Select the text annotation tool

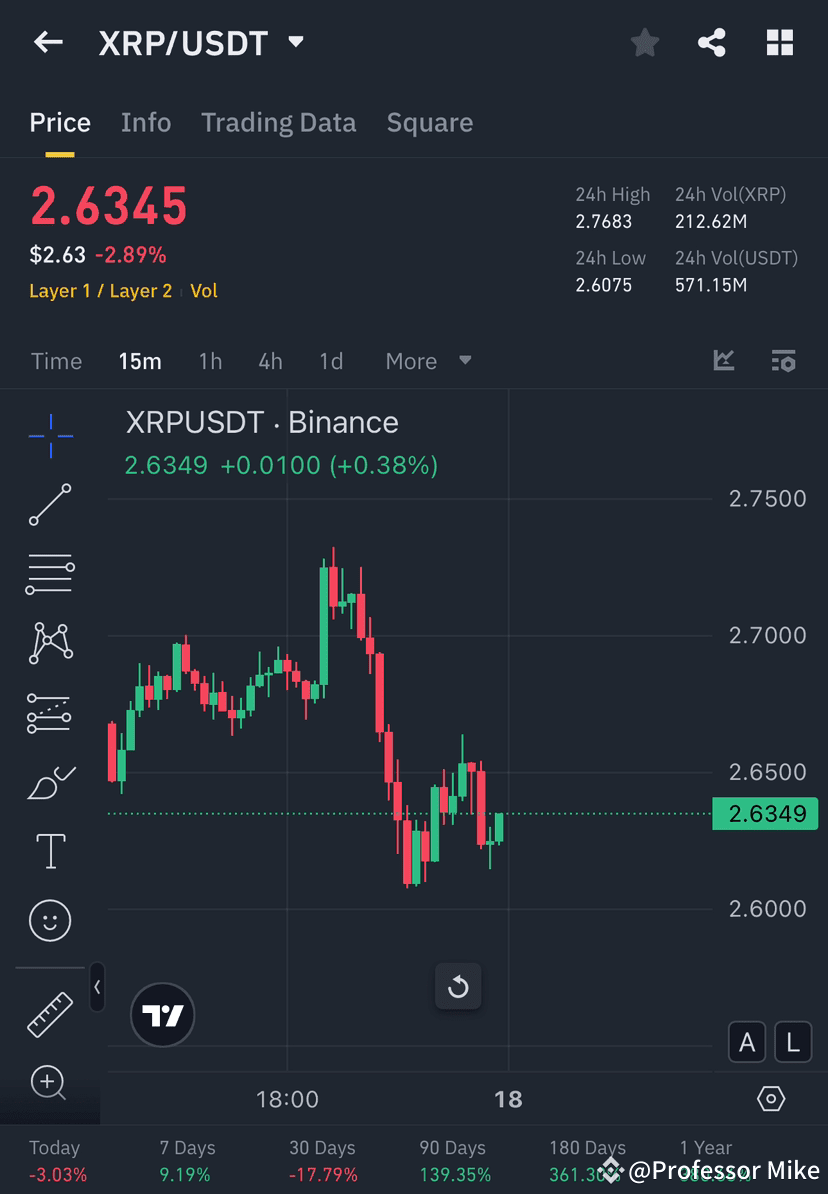[x=50, y=850]
